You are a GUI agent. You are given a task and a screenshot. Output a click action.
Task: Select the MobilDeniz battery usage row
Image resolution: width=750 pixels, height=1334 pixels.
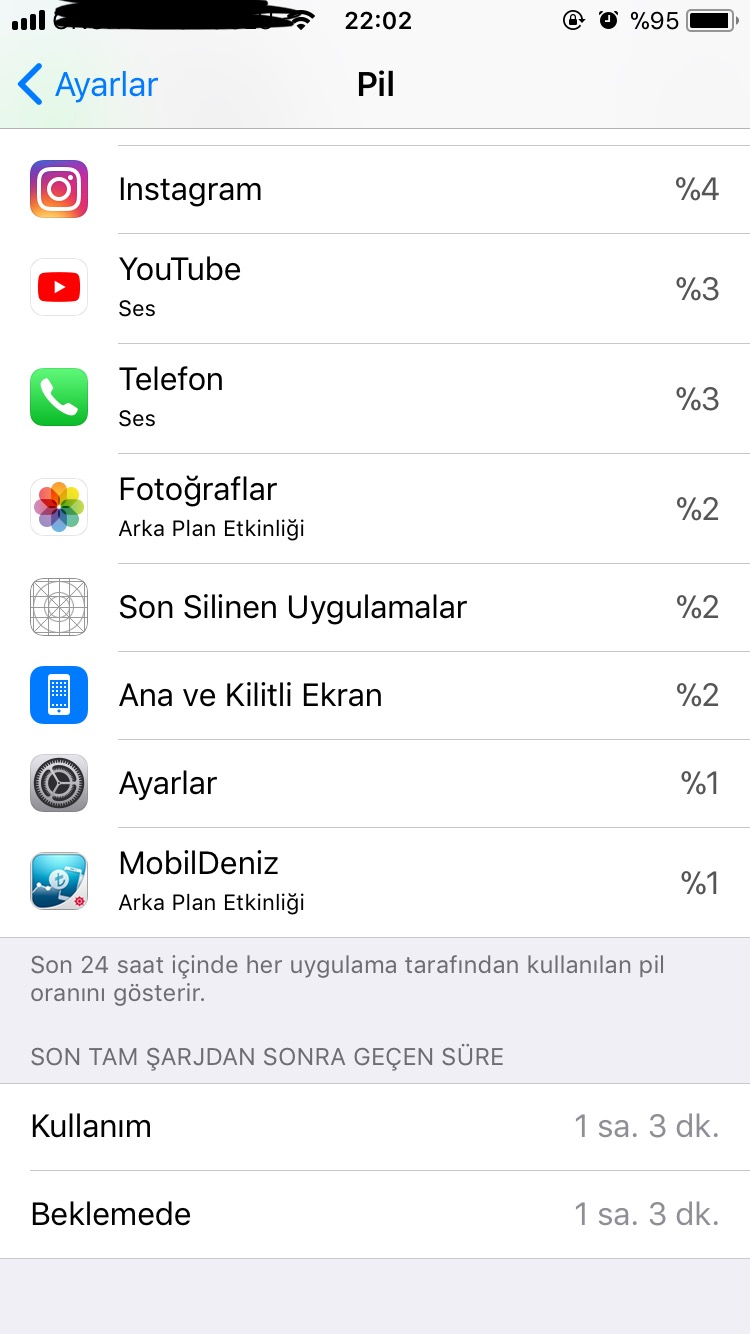pos(375,882)
